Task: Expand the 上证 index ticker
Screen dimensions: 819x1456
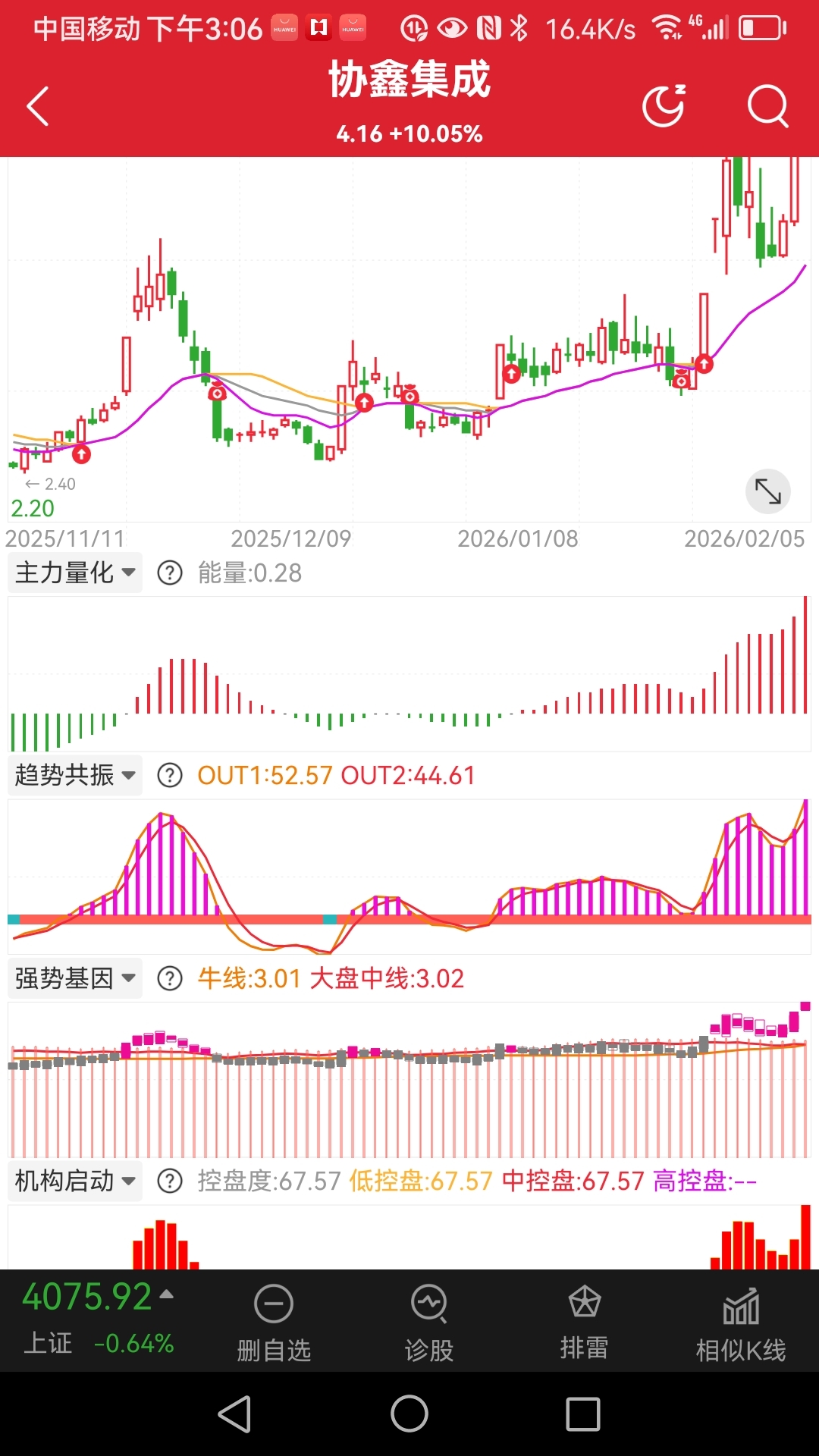Action: [x=99, y=1319]
